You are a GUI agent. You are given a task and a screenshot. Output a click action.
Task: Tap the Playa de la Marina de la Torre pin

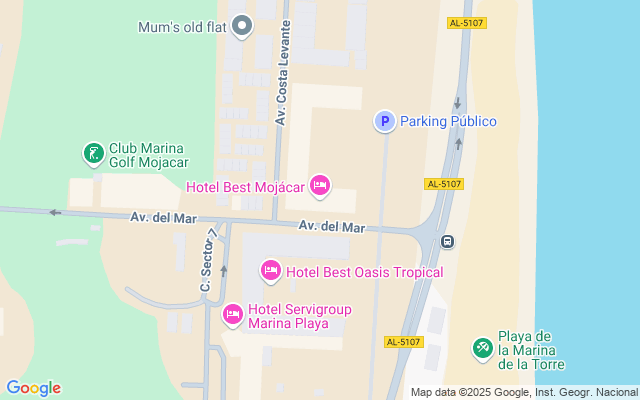[x=482, y=348]
